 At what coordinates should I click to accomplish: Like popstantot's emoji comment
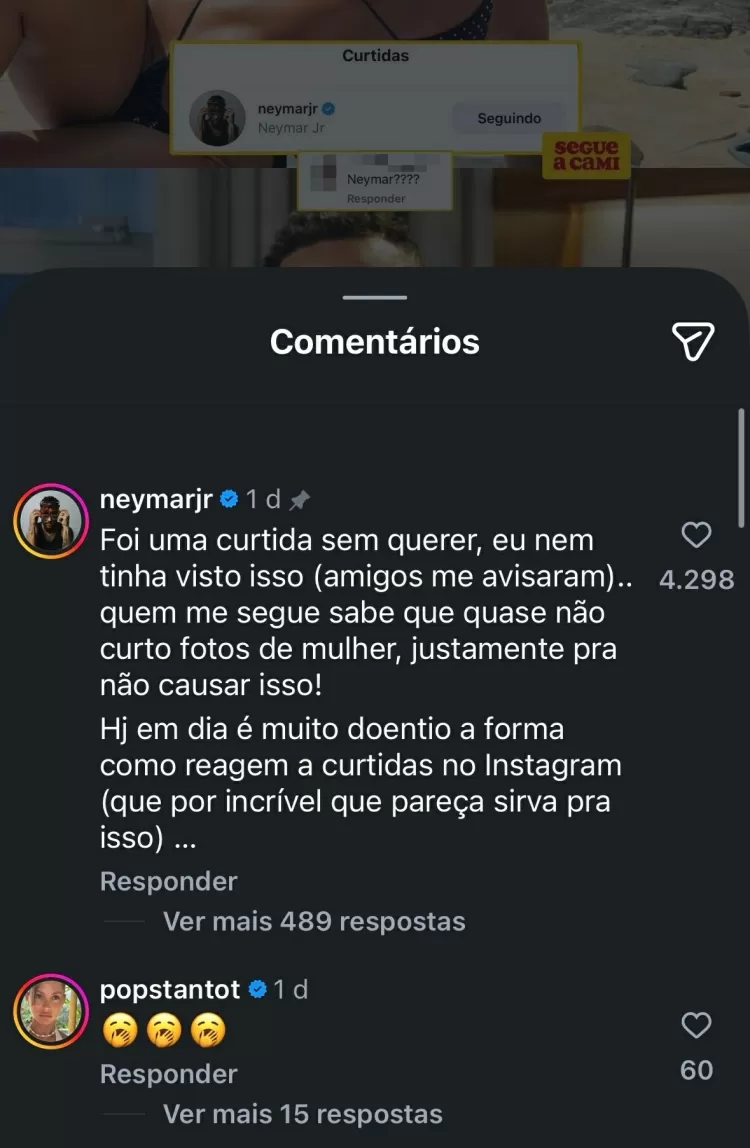tap(696, 1025)
